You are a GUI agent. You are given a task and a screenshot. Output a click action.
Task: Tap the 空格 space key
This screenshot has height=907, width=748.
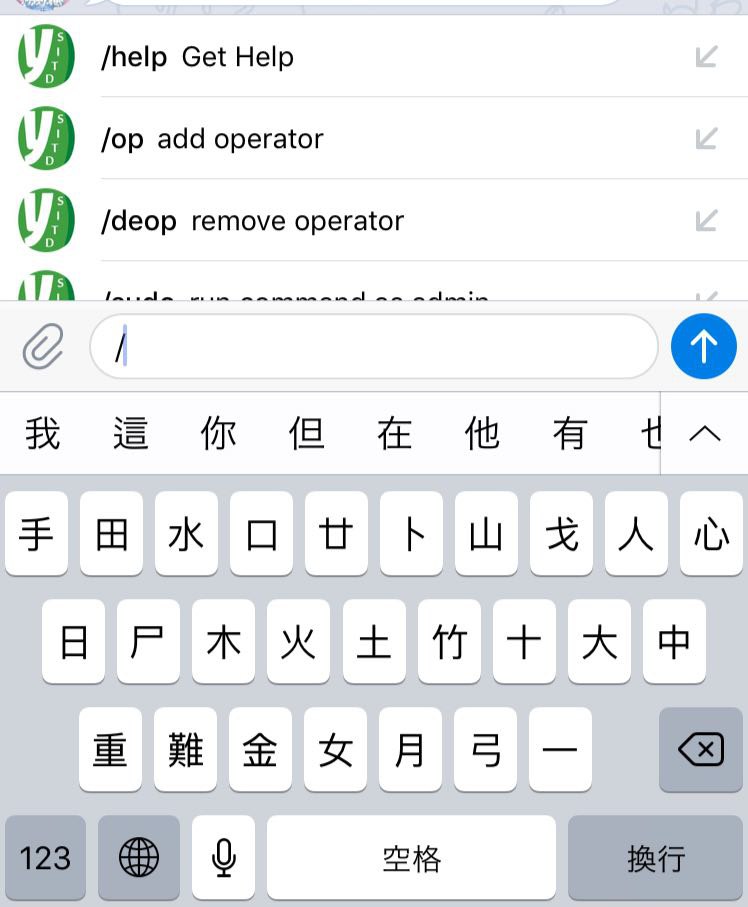point(411,857)
